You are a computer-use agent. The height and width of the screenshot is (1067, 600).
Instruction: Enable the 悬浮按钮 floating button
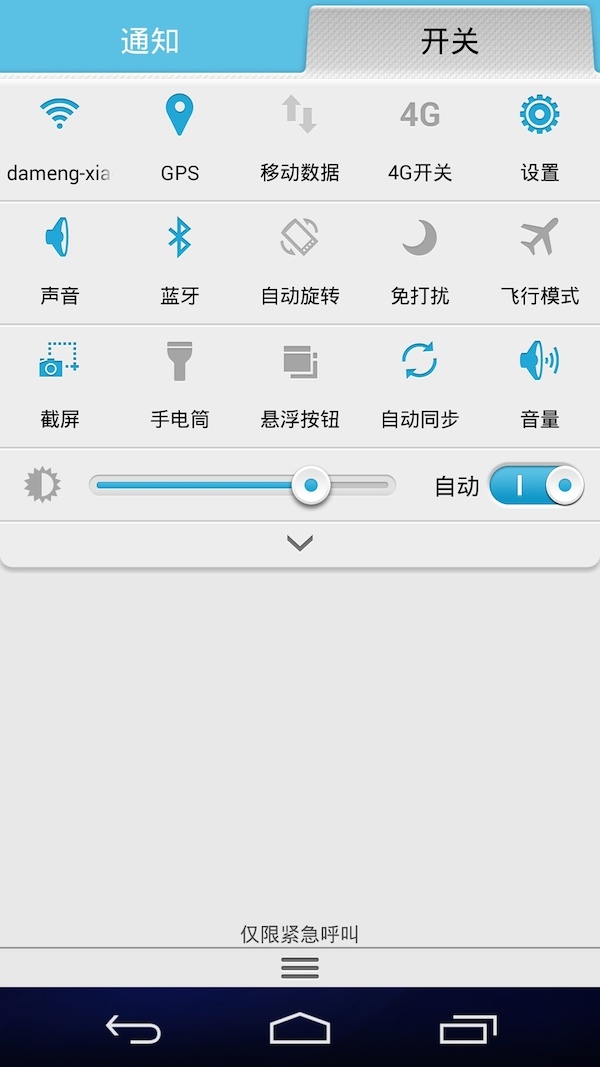(x=300, y=386)
